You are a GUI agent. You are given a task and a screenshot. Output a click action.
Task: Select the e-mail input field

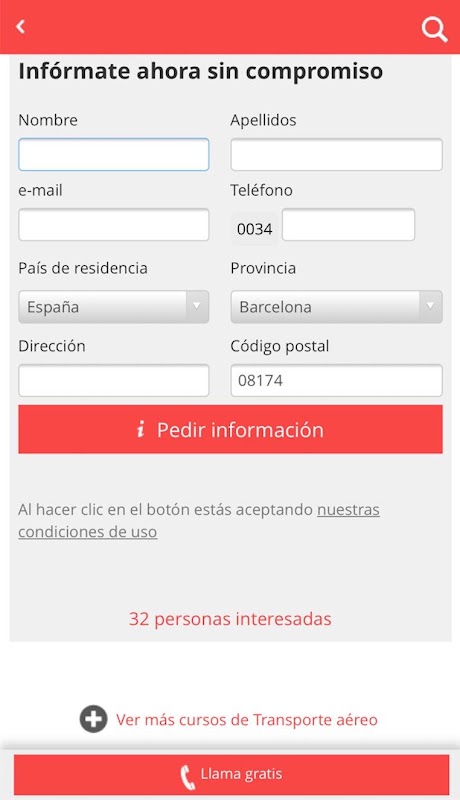[114, 224]
